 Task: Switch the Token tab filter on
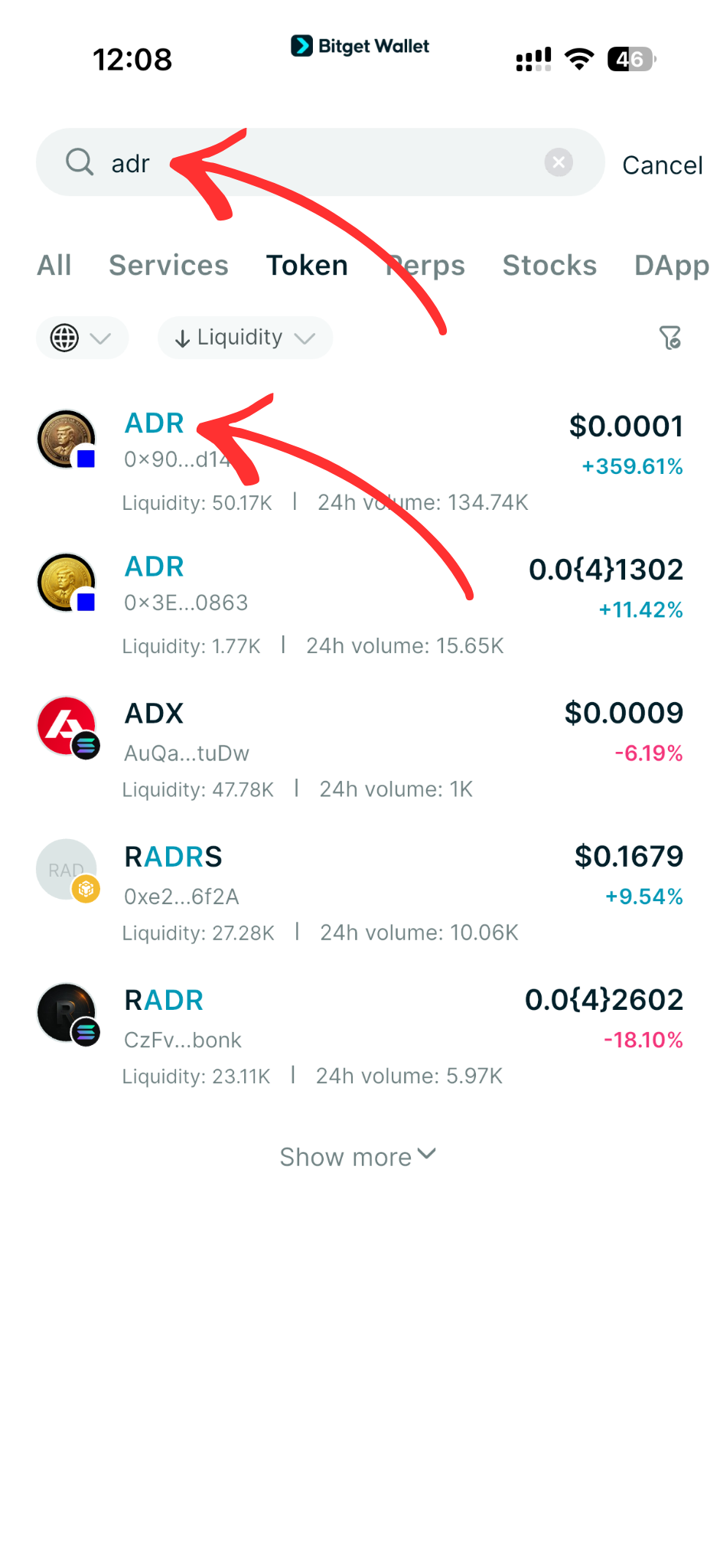point(307,265)
